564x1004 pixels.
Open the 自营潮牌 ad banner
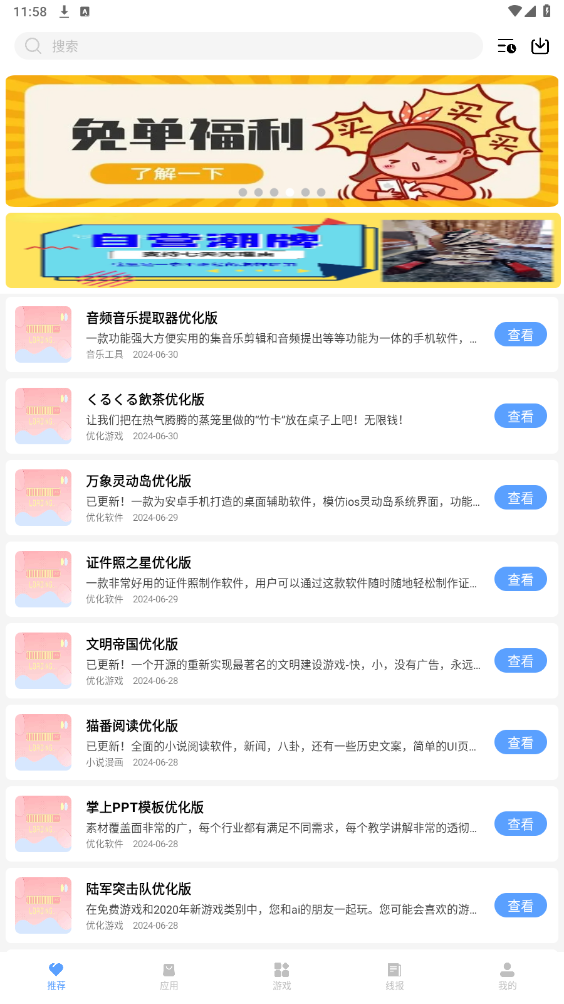coord(283,250)
